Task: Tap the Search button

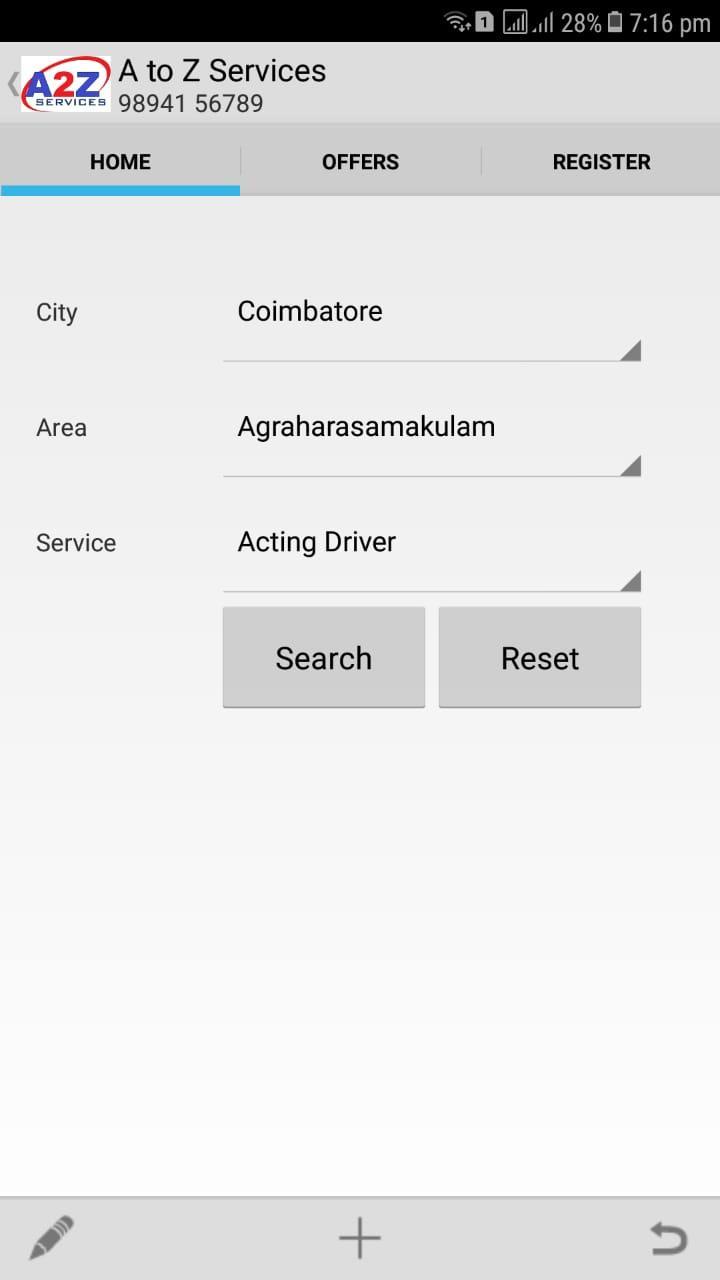Action: (323, 658)
